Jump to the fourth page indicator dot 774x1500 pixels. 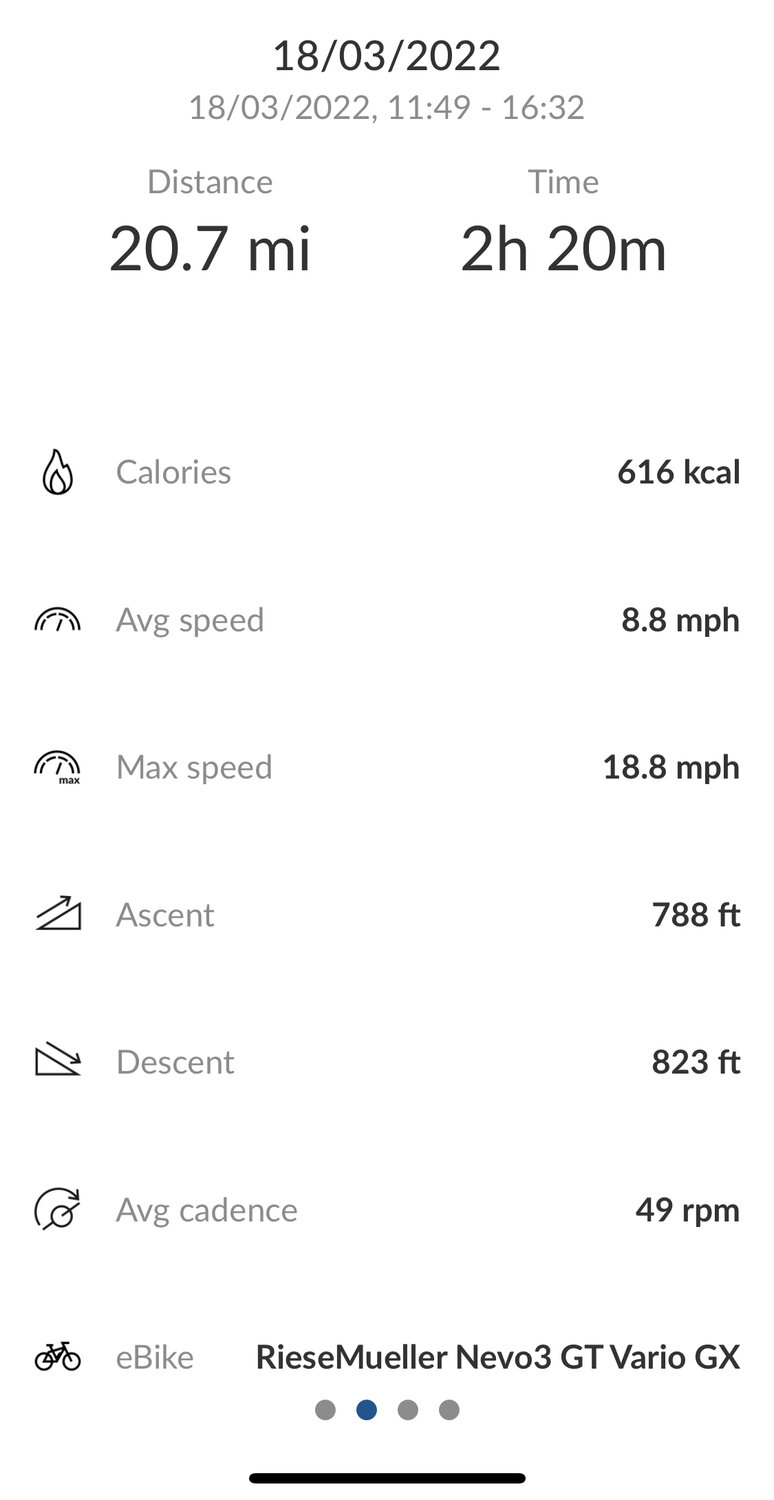tap(449, 1410)
